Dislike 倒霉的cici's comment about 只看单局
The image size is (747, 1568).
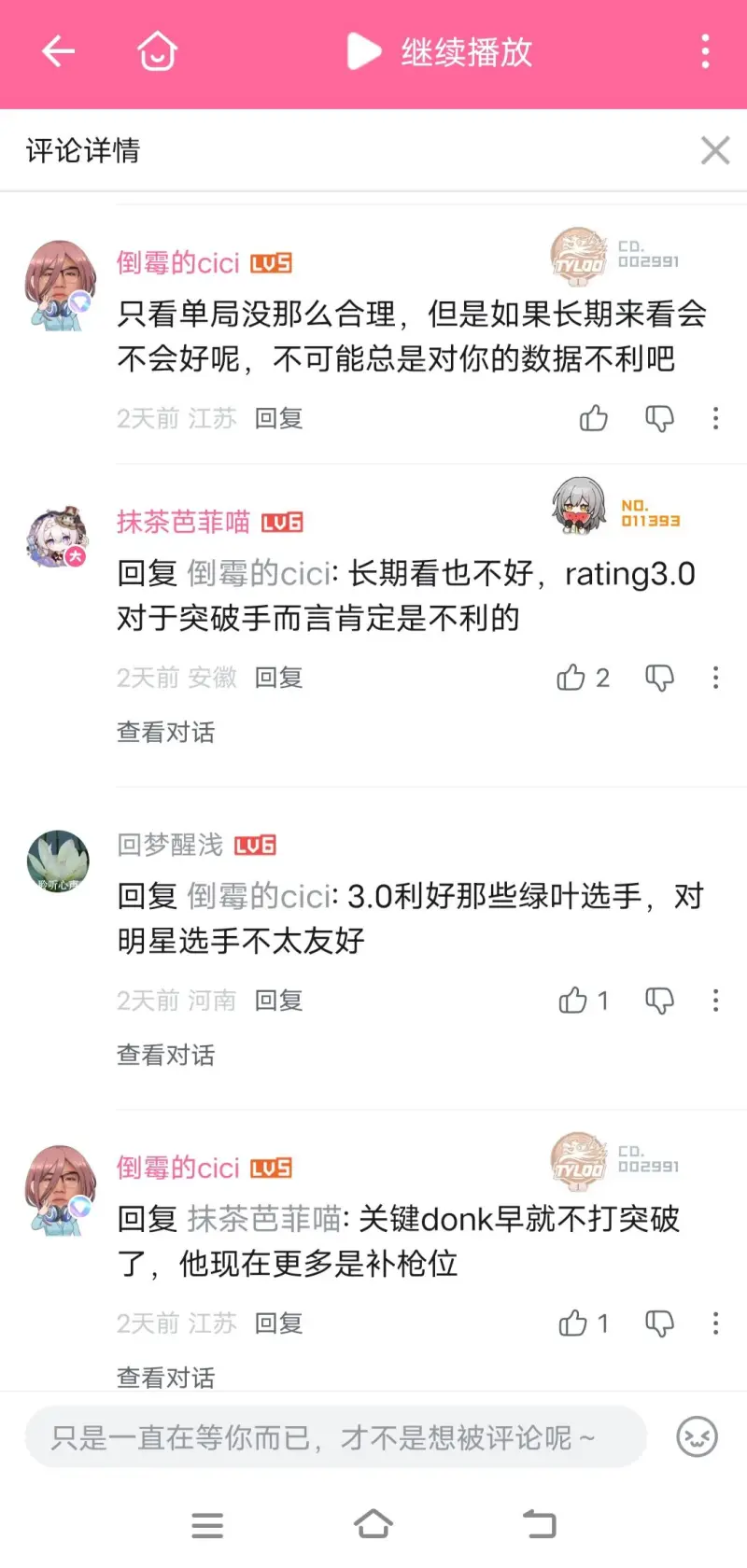[659, 418]
